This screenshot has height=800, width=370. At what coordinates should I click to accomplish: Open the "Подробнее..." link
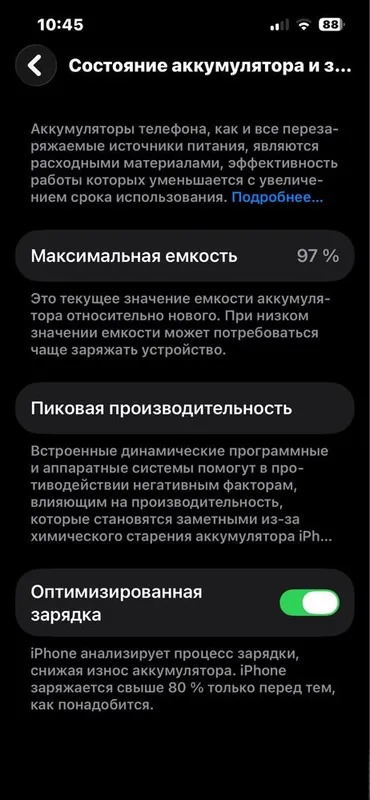point(277,198)
